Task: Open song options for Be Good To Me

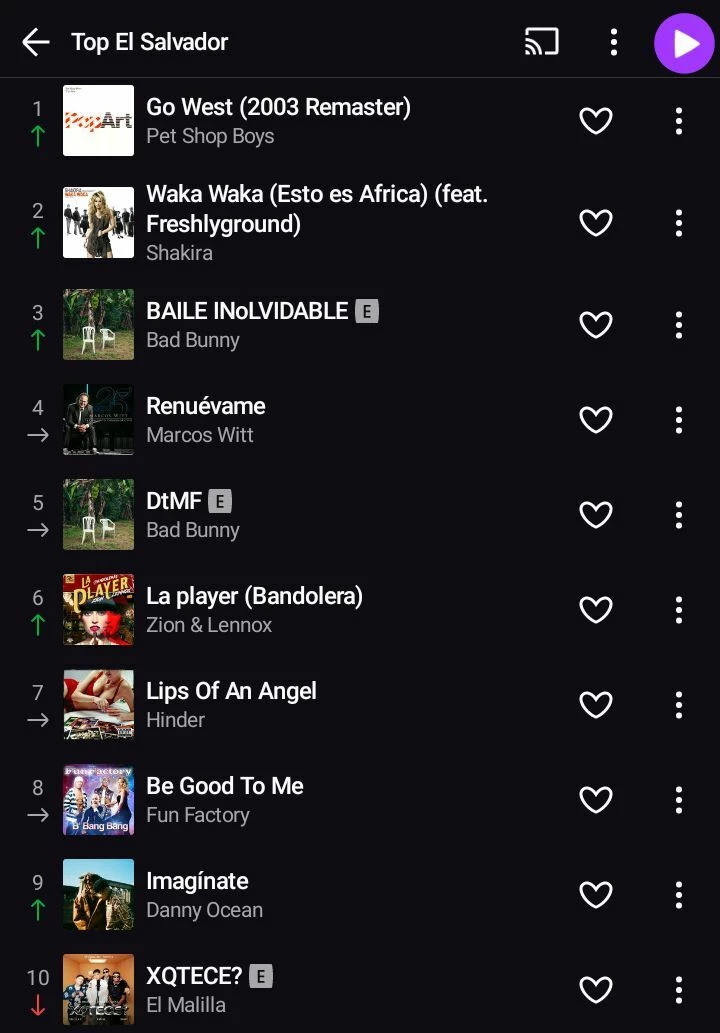Action: coord(679,800)
